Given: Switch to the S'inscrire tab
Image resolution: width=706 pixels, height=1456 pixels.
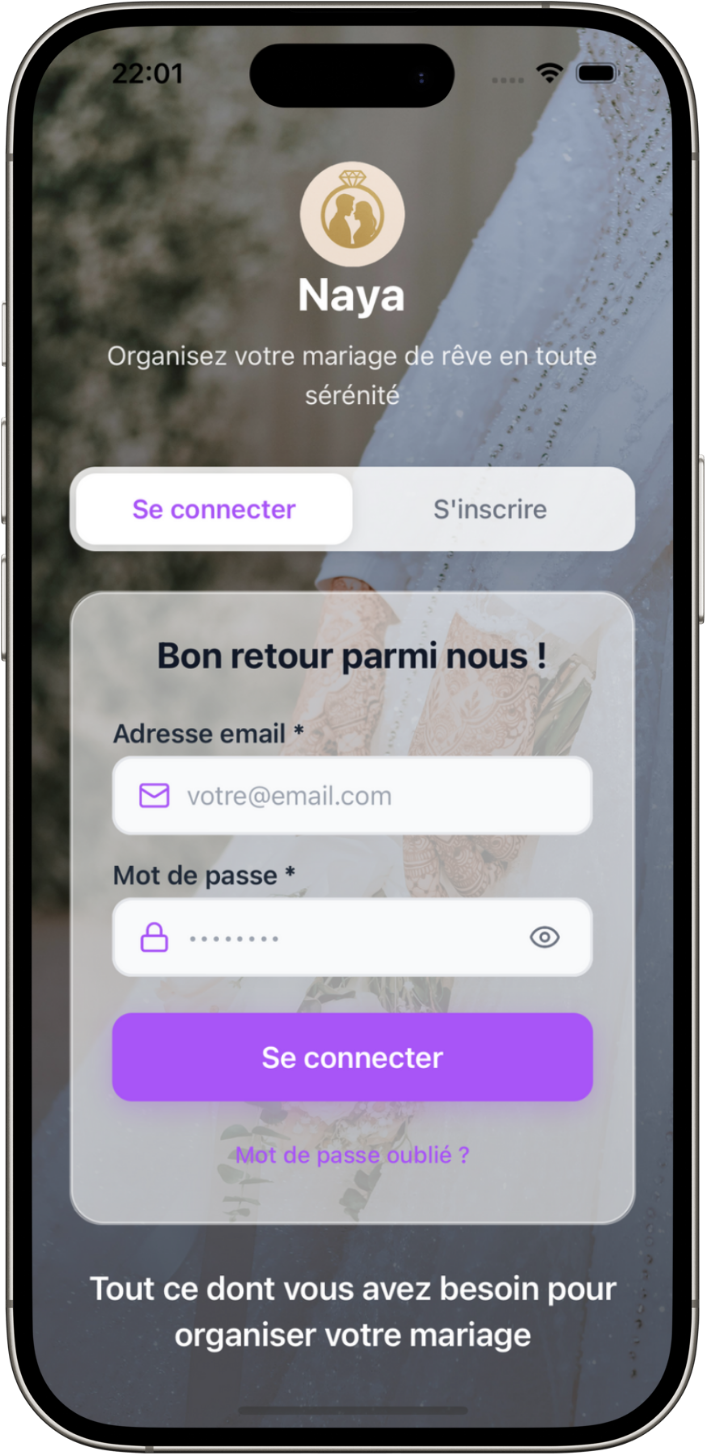Looking at the screenshot, I should [490, 509].
